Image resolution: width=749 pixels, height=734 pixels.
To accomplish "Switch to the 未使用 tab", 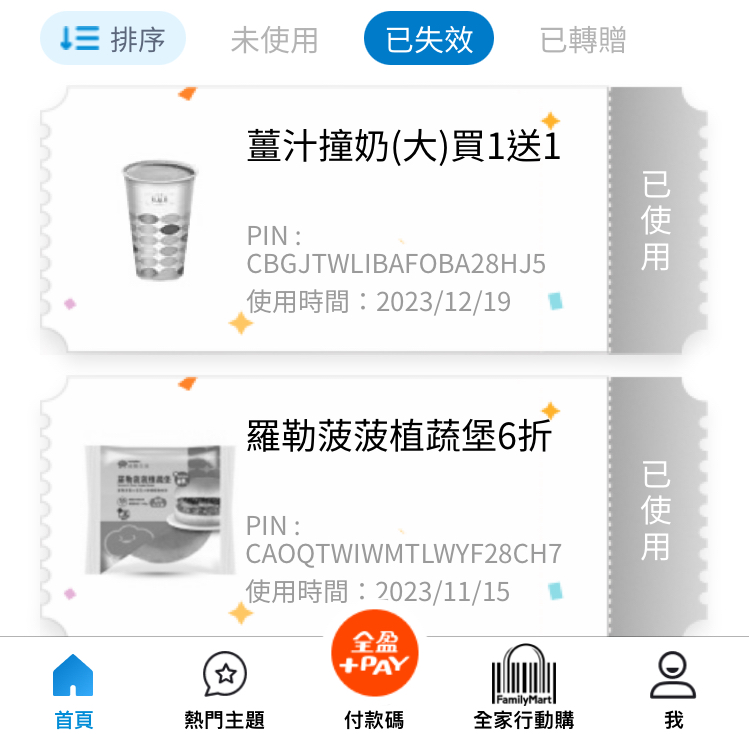I will (274, 40).
